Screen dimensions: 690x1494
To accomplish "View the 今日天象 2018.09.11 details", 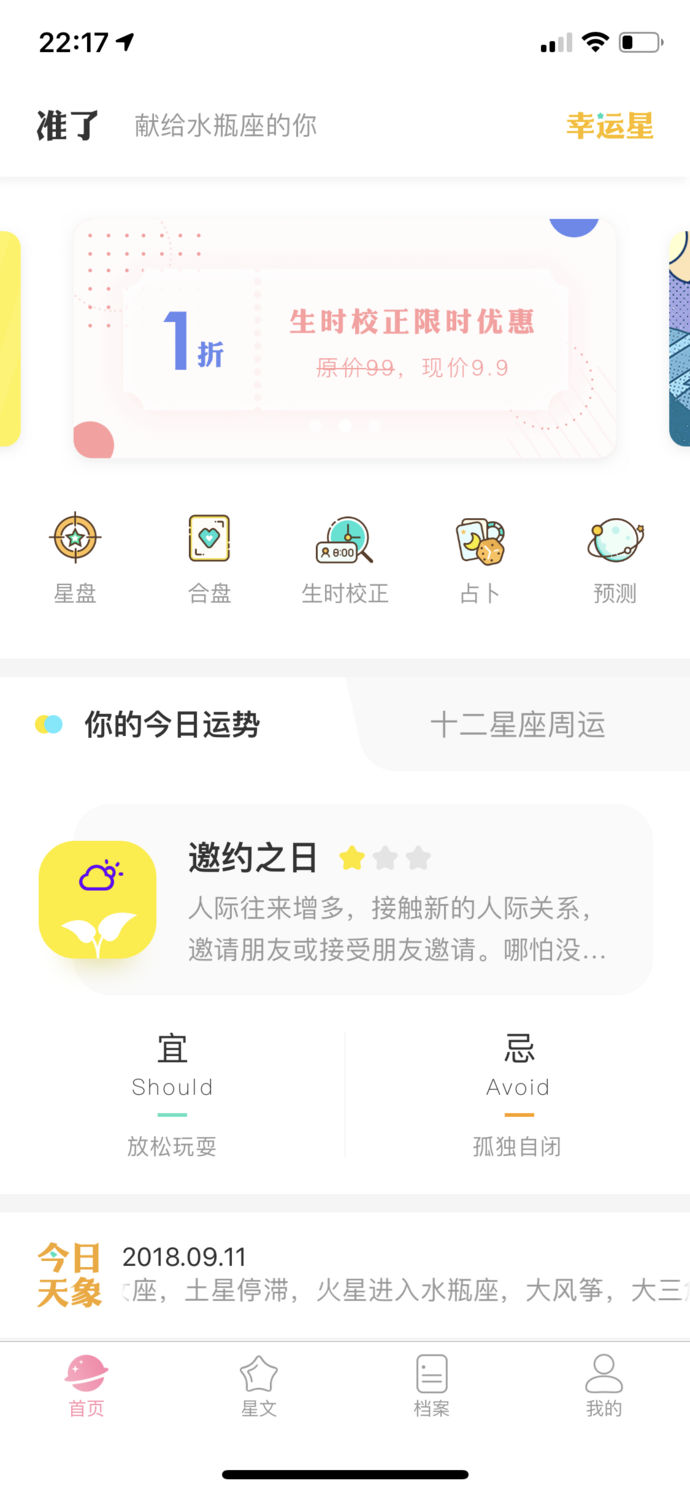I will (345, 1276).
